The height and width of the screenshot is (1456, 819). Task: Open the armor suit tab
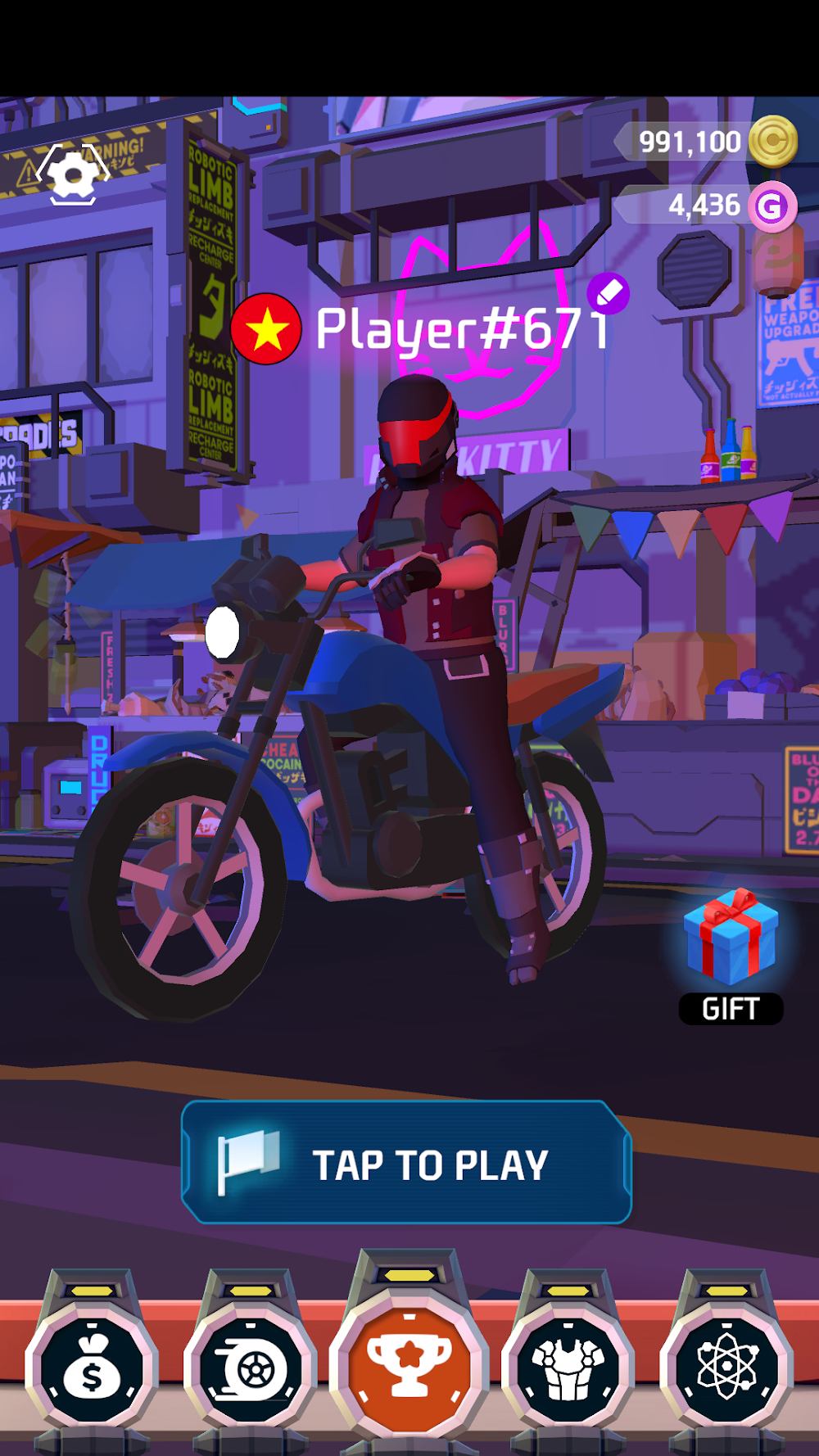point(568,1369)
